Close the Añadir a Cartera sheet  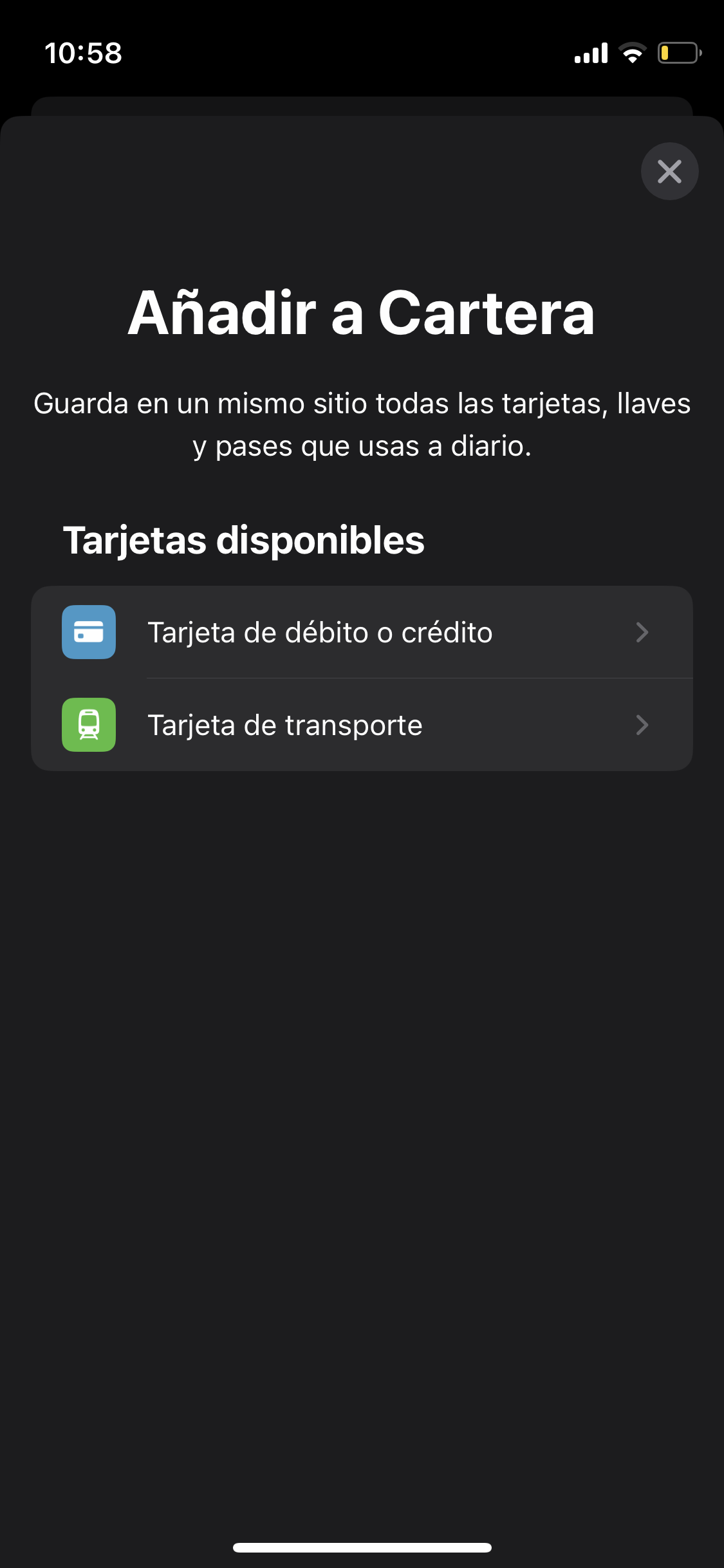click(x=669, y=171)
